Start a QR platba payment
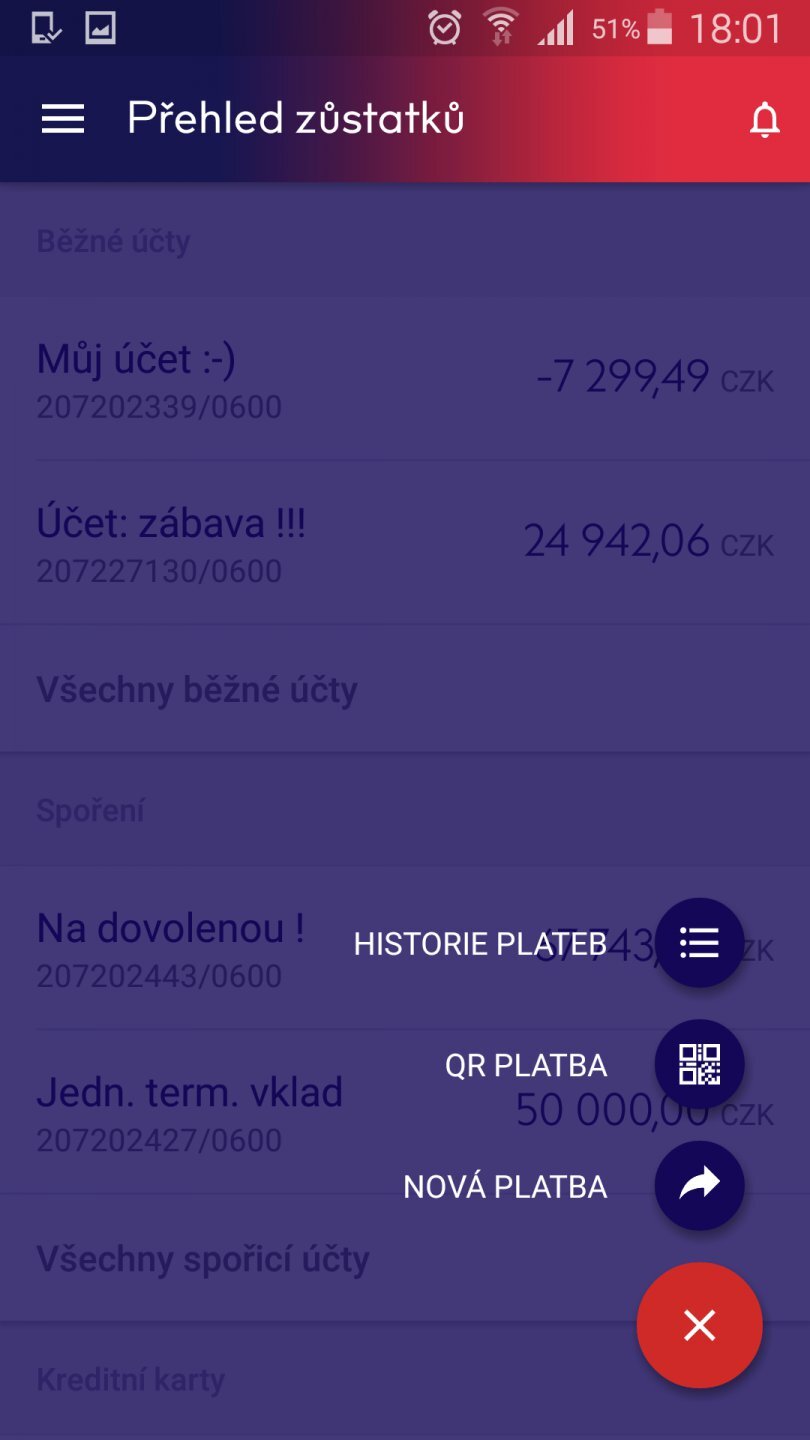The height and width of the screenshot is (1440, 810). (x=699, y=1064)
